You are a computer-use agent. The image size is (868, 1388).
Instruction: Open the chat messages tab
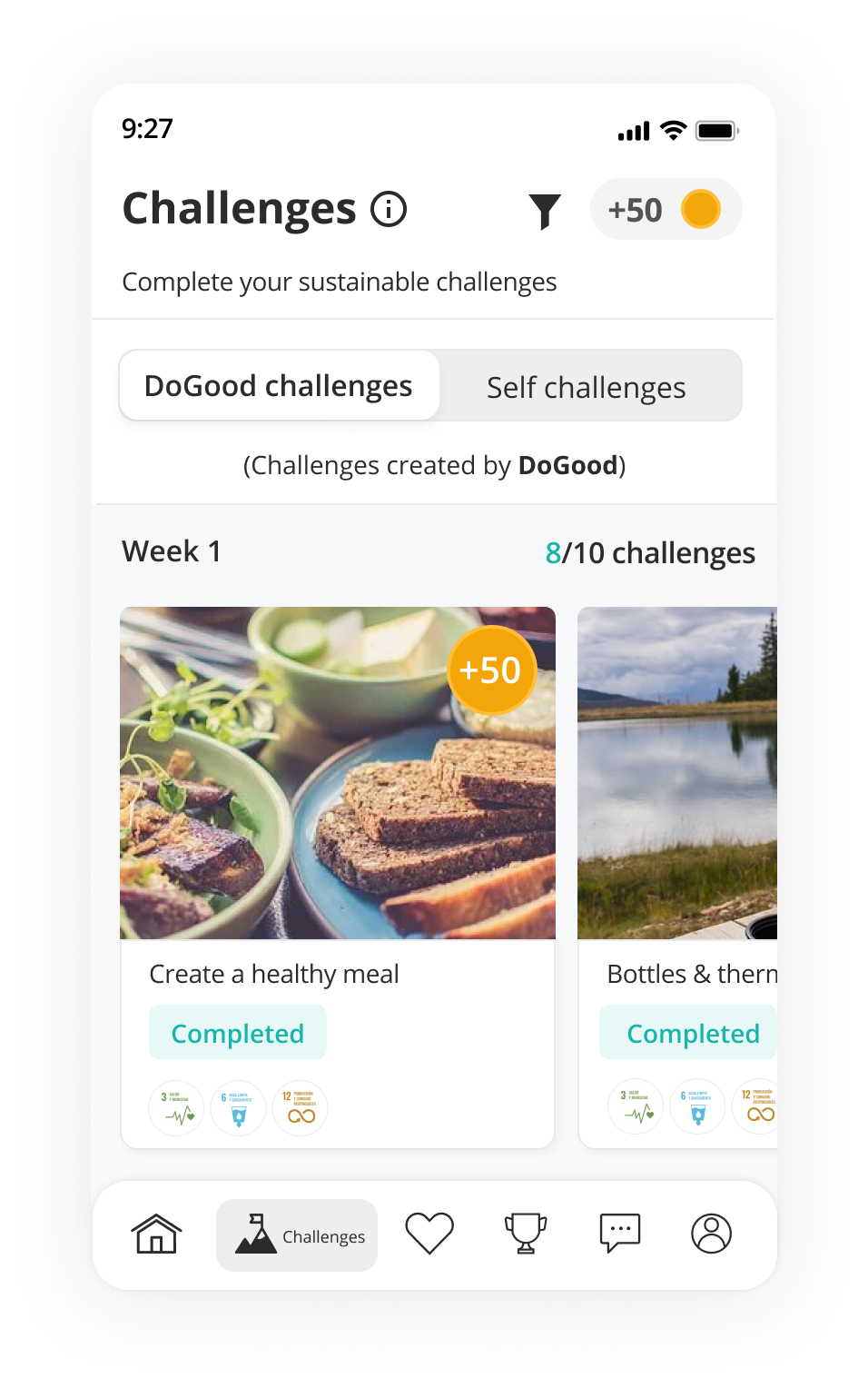(620, 1234)
